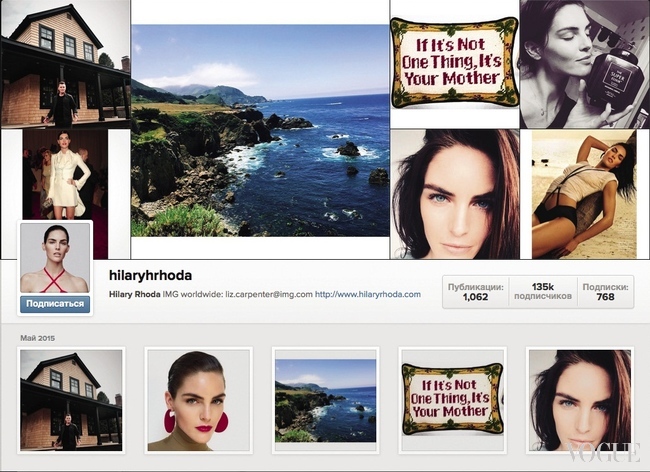This screenshot has width=650, height=472.
Task: Open the close-up selfie post in the May 2015 row
Action: click(580, 399)
